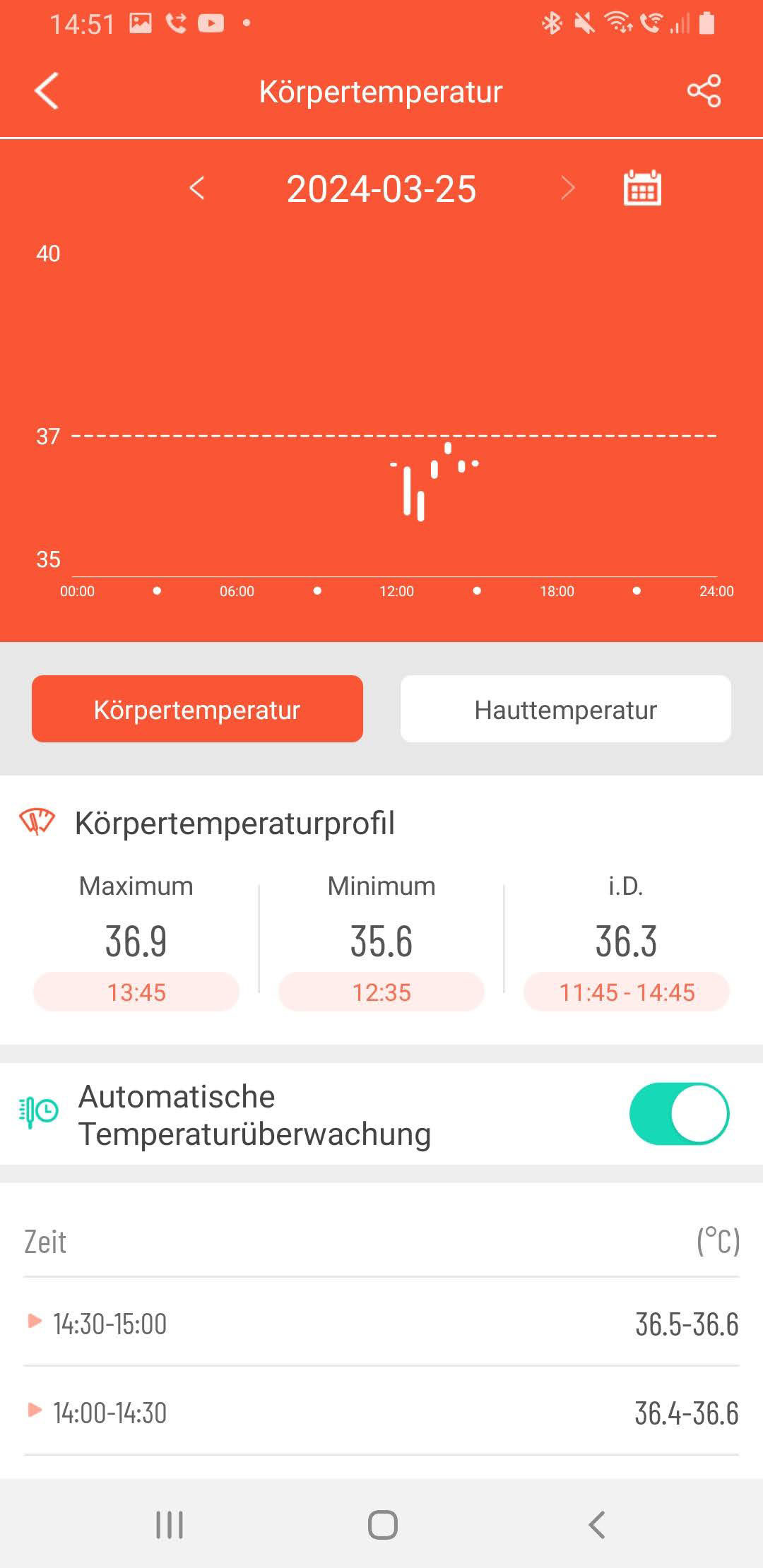Open the calendar date picker
This screenshot has height=1568, width=763.
tap(642, 188)
